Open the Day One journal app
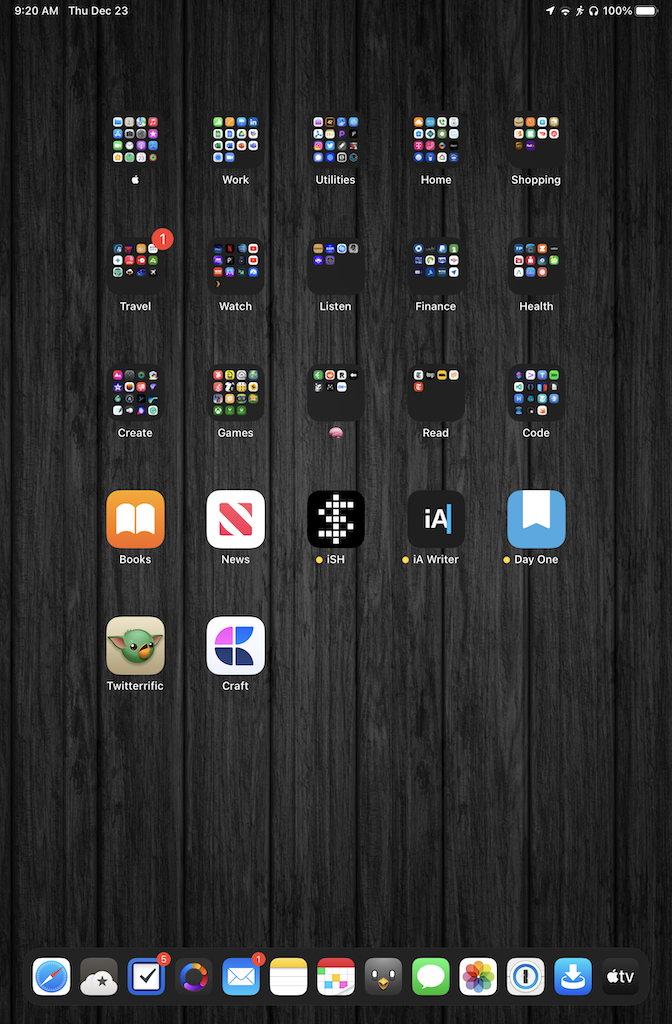 click(536, 519)
